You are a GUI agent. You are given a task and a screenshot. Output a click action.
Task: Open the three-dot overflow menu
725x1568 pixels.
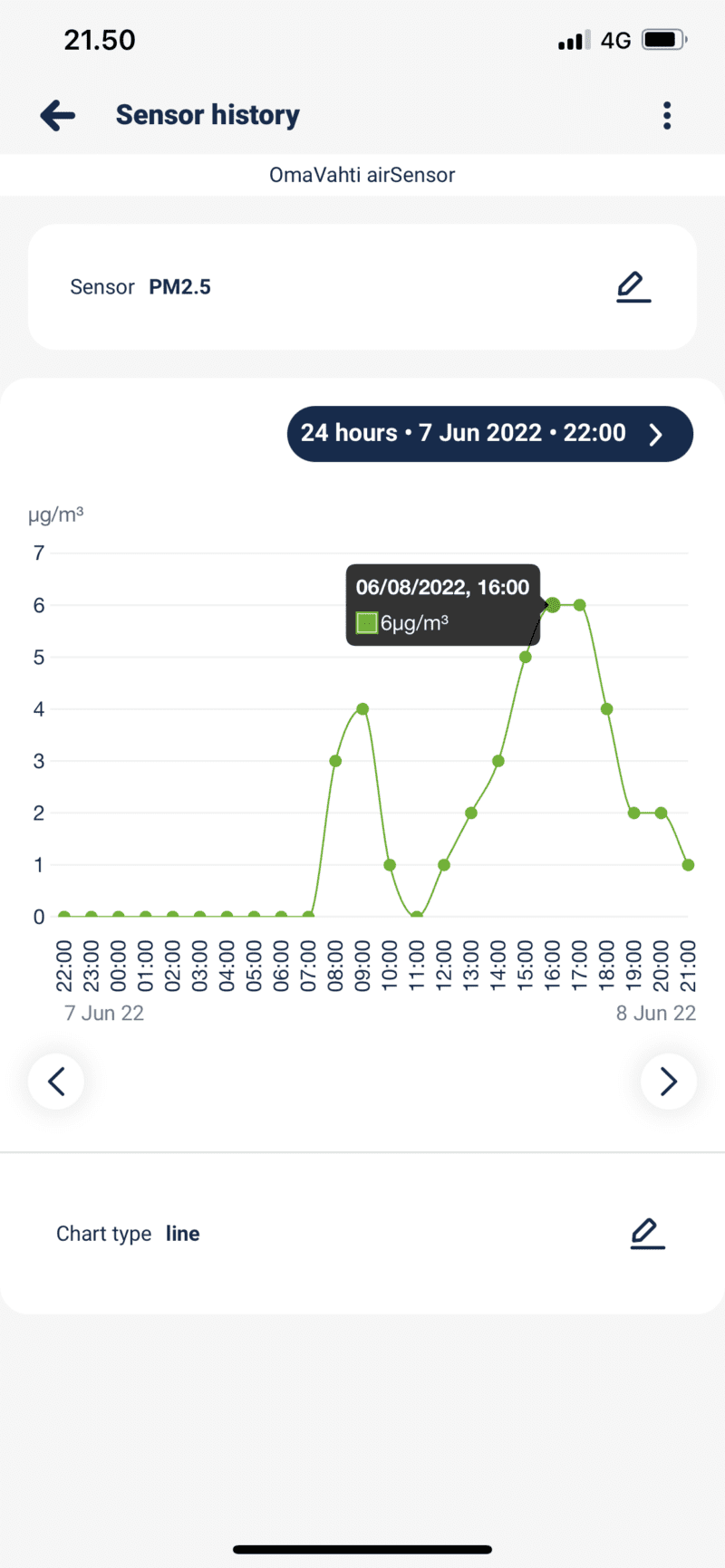667,116
